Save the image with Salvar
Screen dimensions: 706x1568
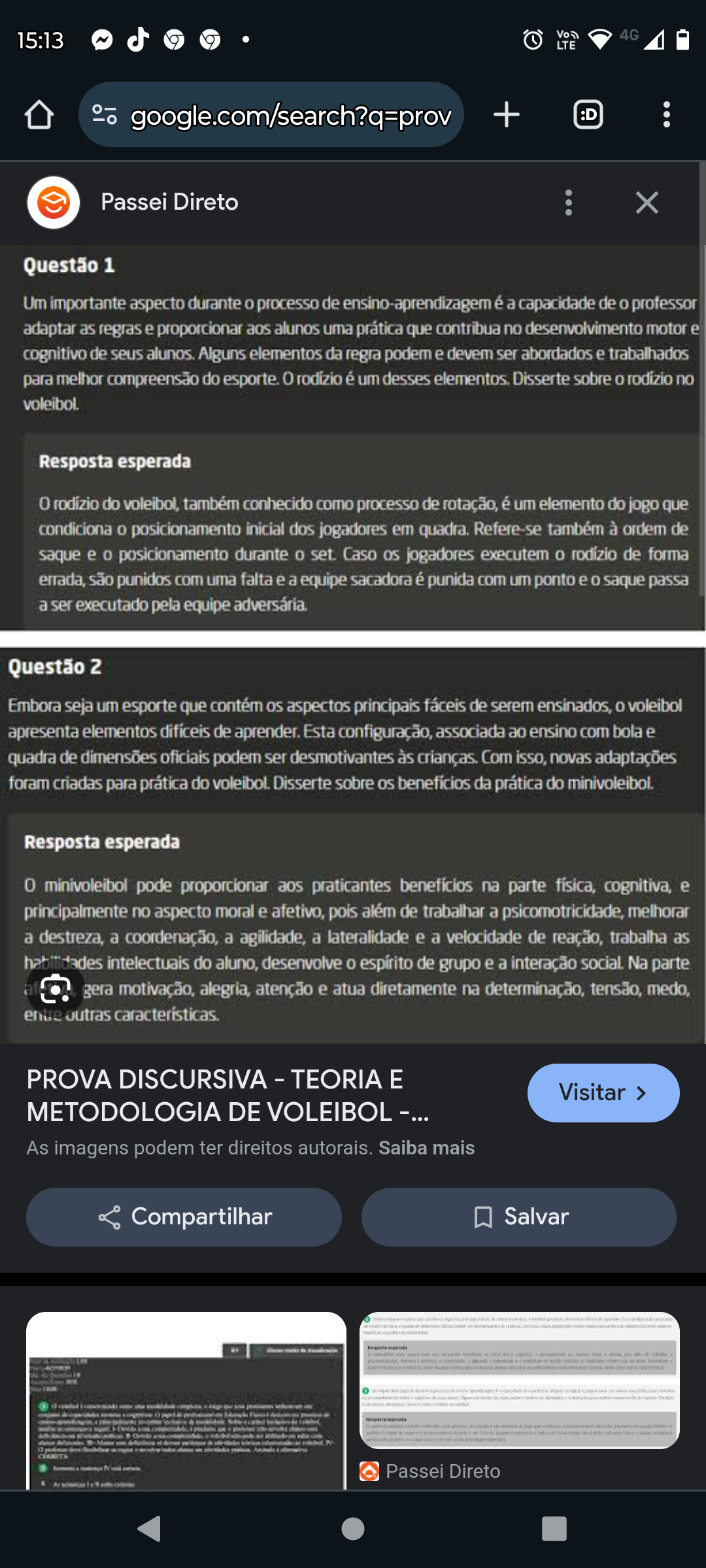click(x=518, y=1217)
